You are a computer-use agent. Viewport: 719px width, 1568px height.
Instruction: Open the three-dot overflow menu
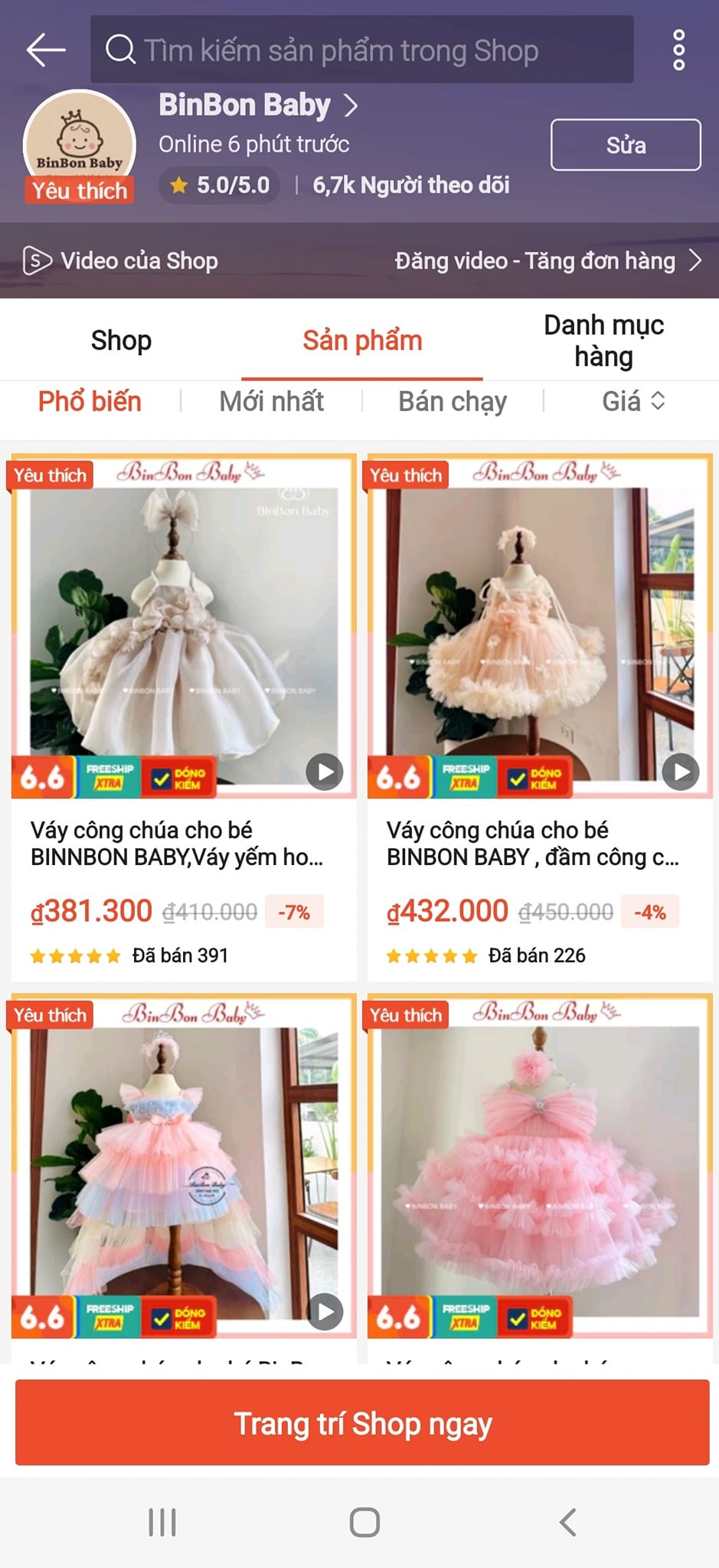(678, 51)
